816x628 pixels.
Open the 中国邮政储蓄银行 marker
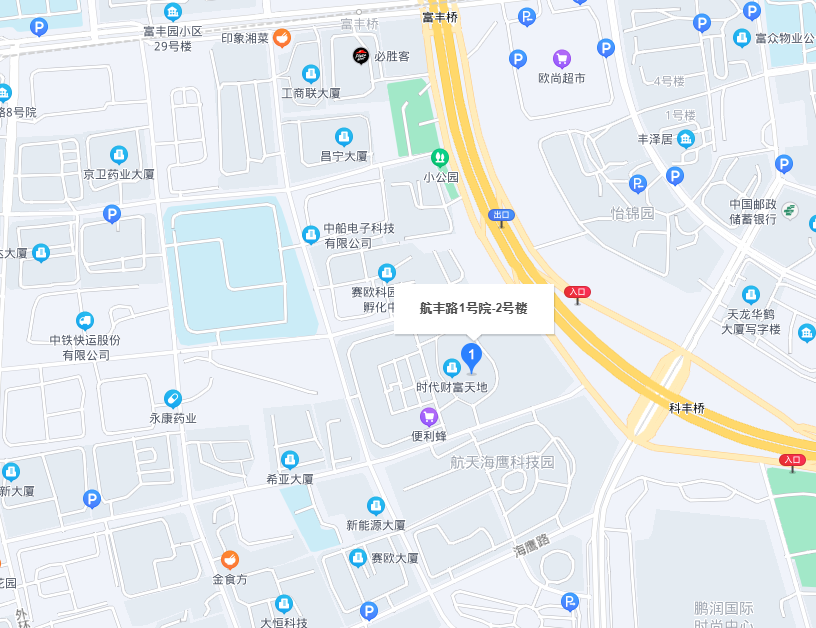pyautogui.click(x=790, y=211)
